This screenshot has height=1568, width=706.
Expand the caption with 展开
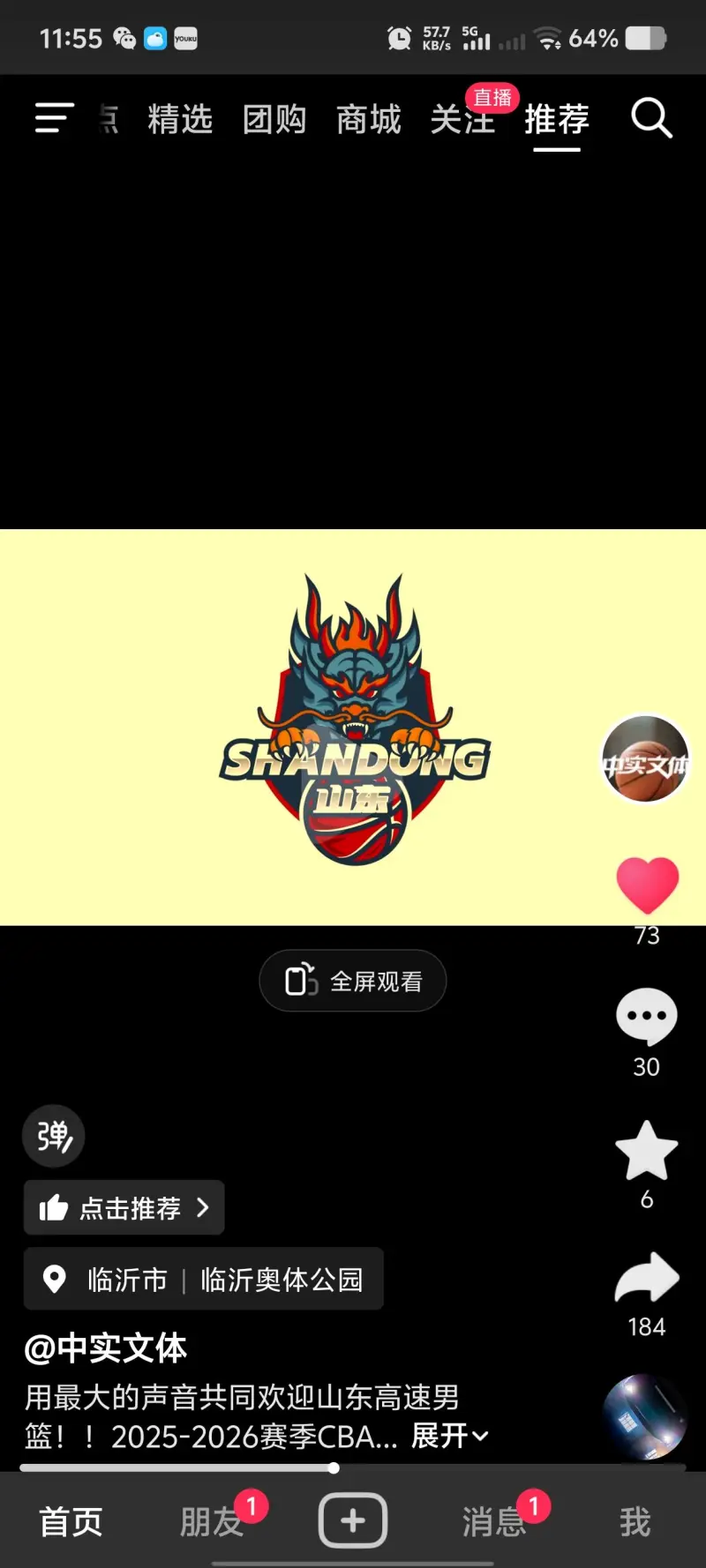(x=449, y=1436)
